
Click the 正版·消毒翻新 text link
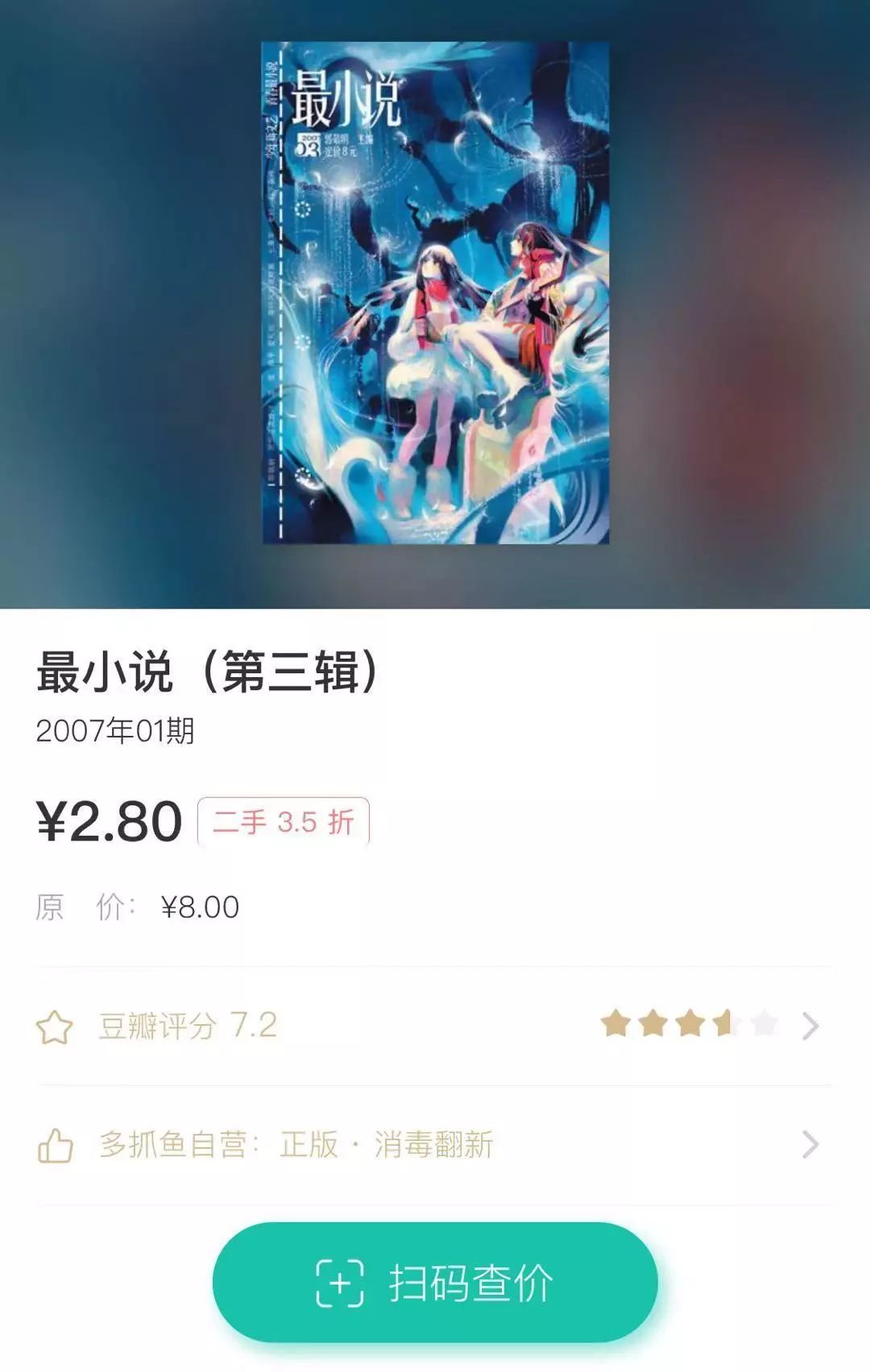(387, 1145)
